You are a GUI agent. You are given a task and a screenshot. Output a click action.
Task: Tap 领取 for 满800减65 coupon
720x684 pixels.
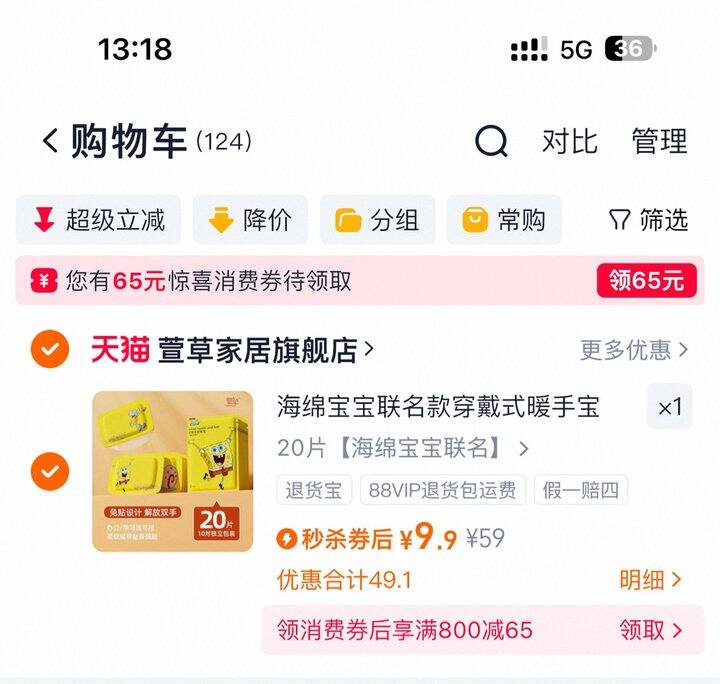(650, 630)
